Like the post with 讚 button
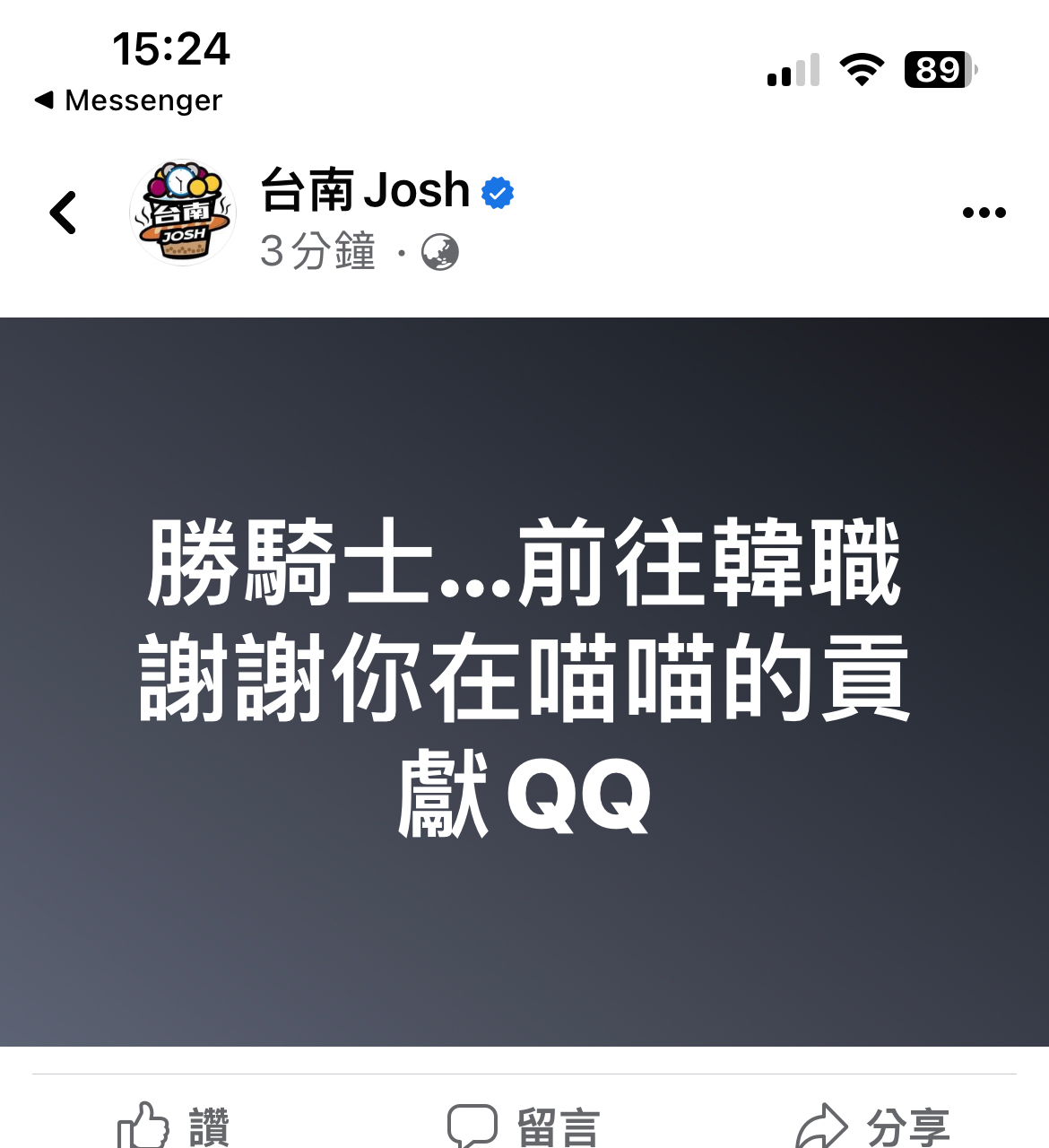1049x1148 pixels. [174, 1126]
